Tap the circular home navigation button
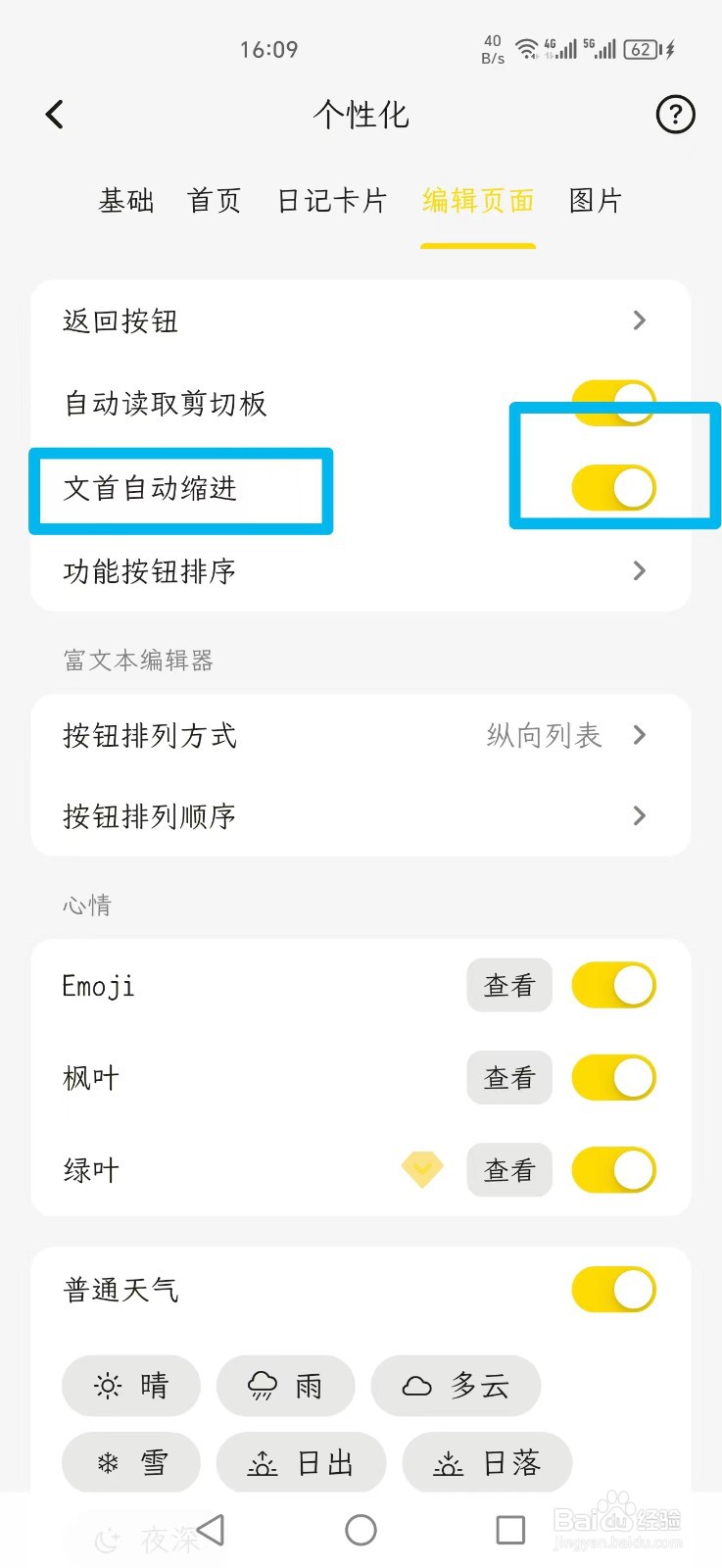Viewport: 722px width, 1568px height. (361, 1529)
